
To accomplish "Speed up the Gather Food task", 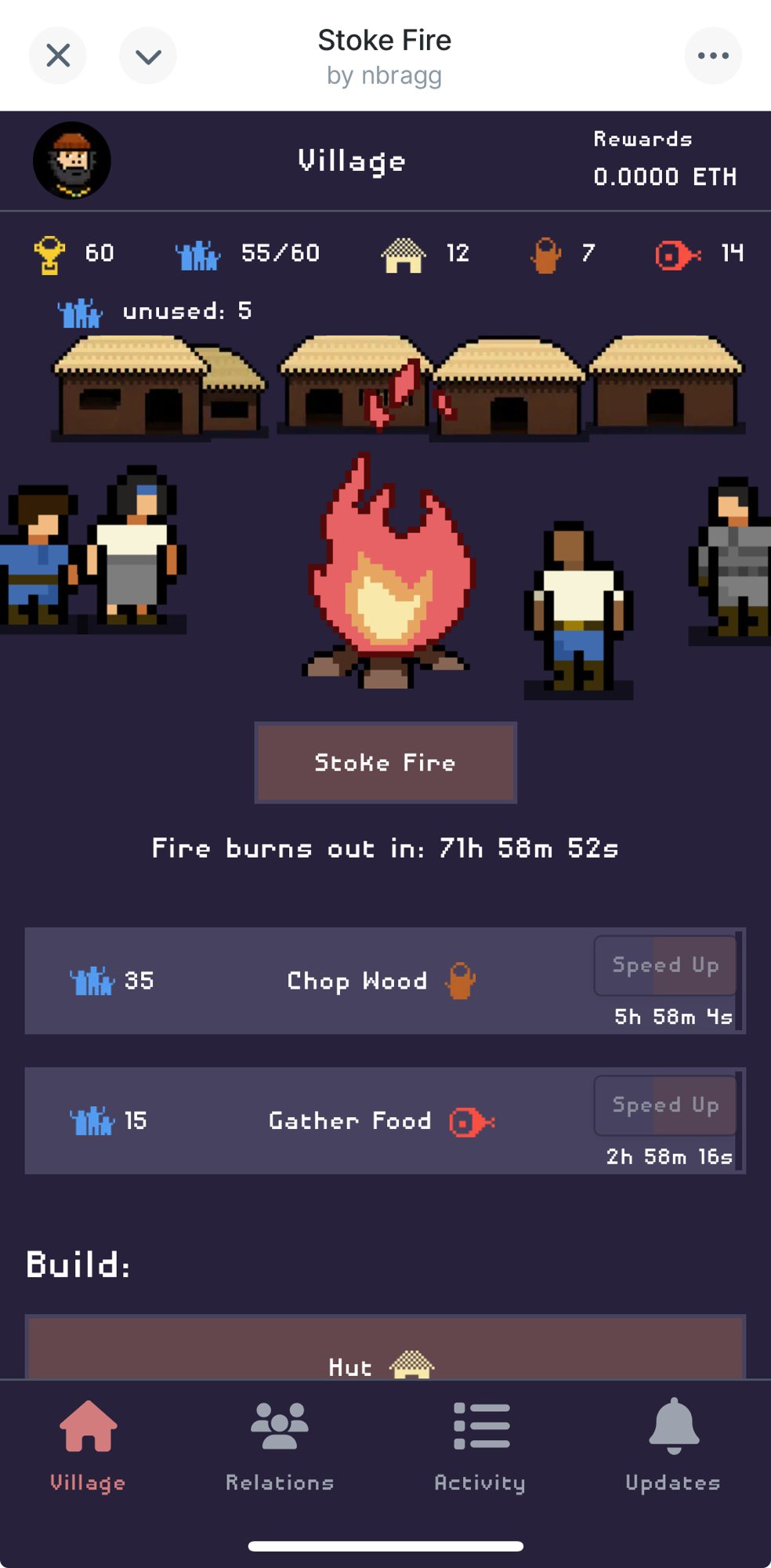I will (x=665, y=1105).
